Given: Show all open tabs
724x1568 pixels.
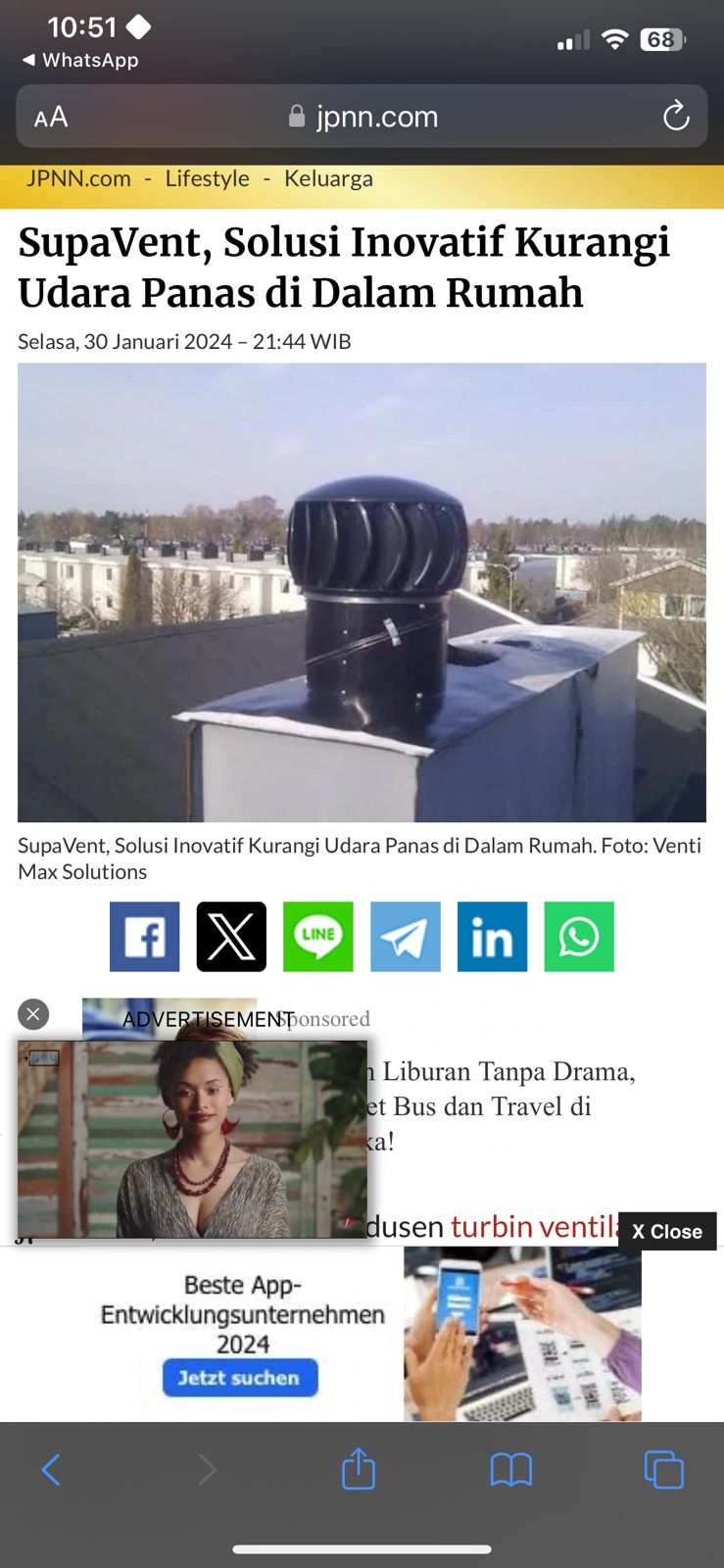Looking at the screenshot, I should [x=663, y=1469].
